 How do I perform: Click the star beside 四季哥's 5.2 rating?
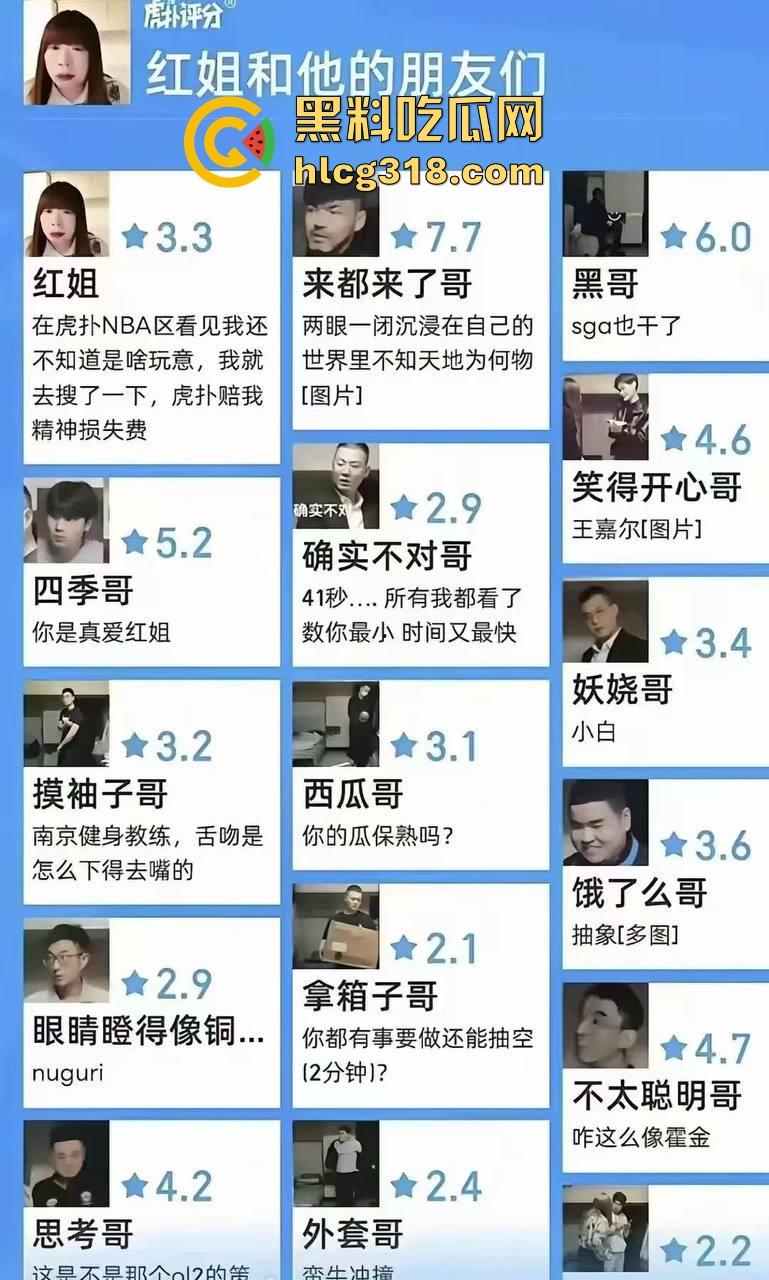pos(134,543)
